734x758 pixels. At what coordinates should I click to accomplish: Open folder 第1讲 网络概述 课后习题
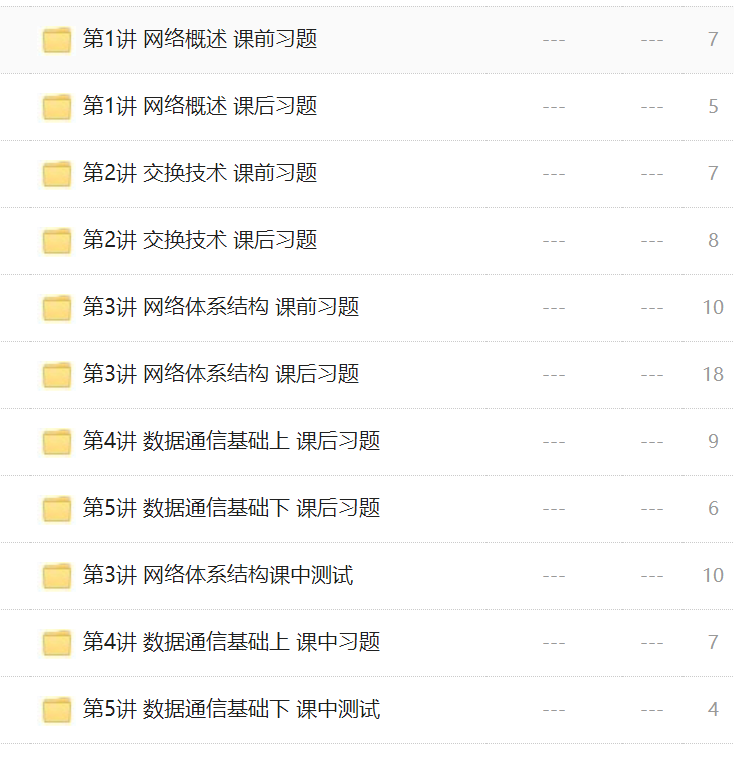pos(199,106)
